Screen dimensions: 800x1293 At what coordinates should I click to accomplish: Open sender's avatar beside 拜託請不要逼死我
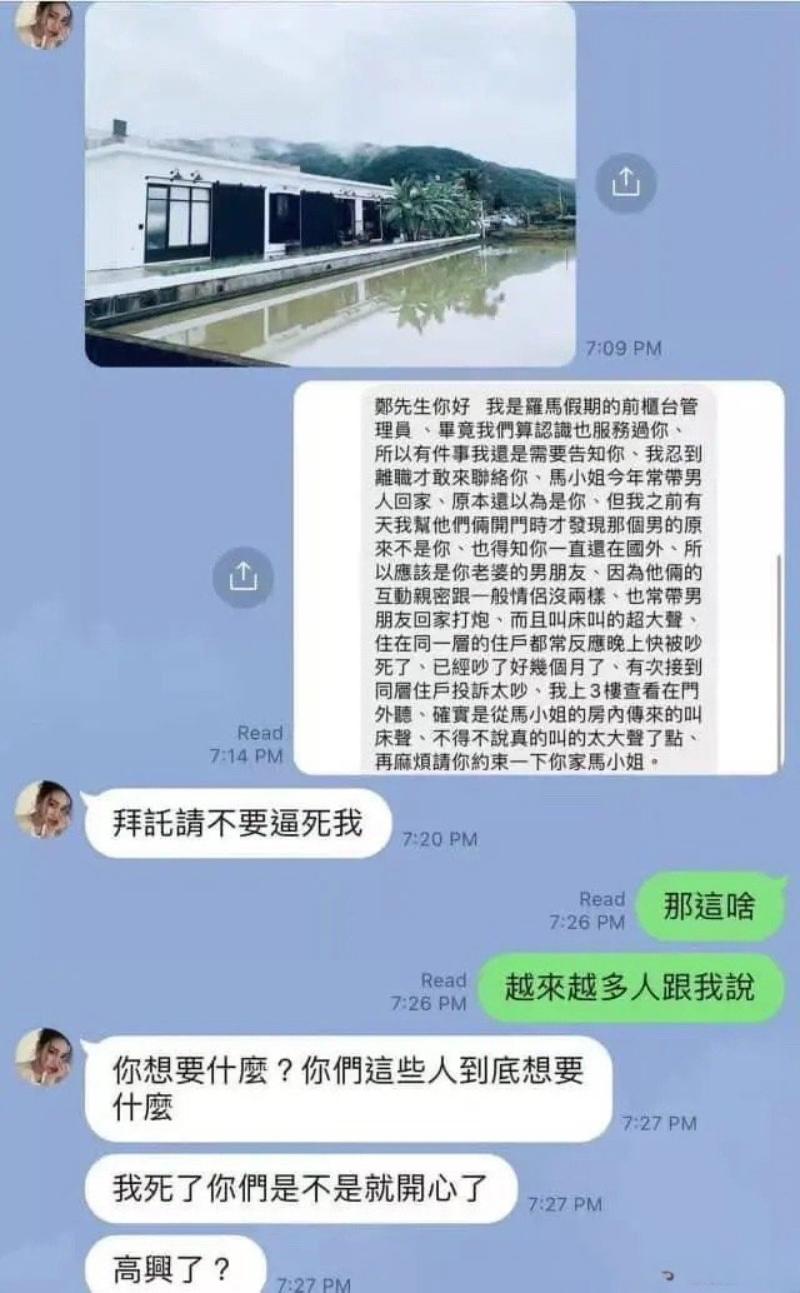pyautogui.click(x=44, y=808)
